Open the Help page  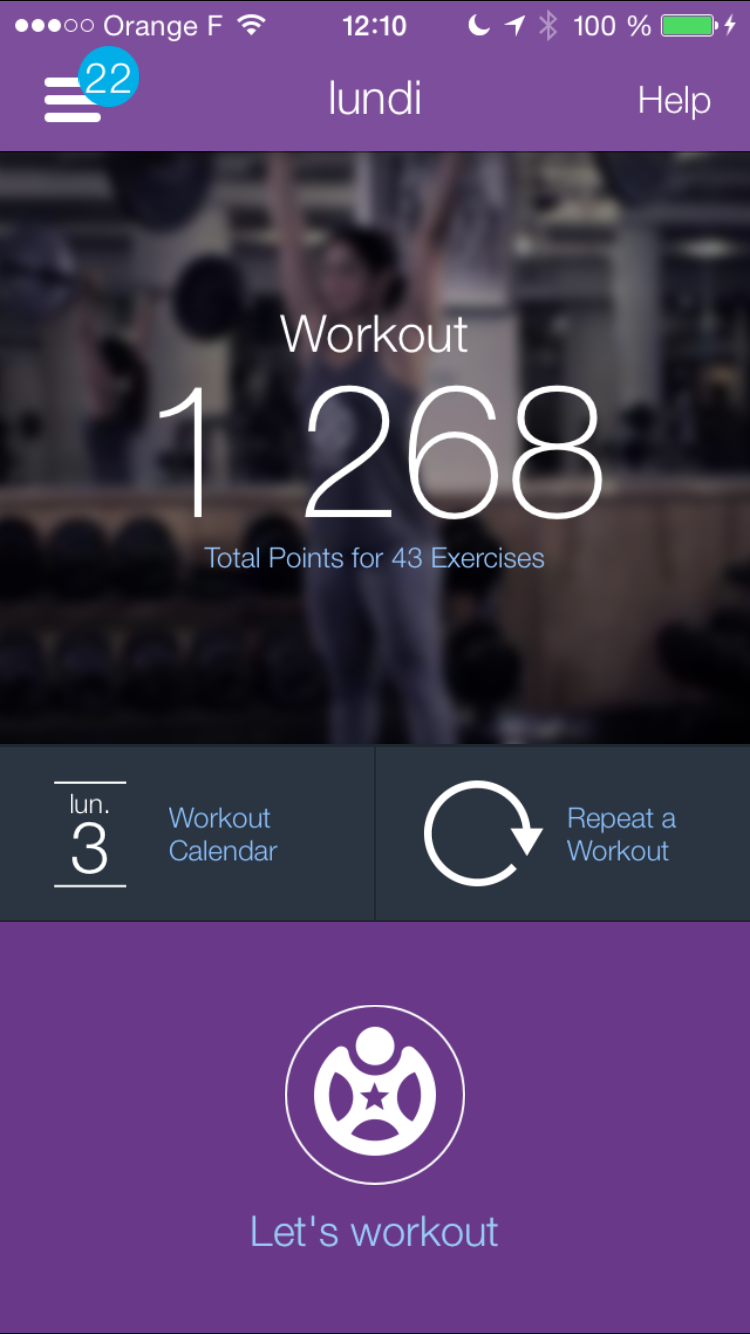coord(674,100)
